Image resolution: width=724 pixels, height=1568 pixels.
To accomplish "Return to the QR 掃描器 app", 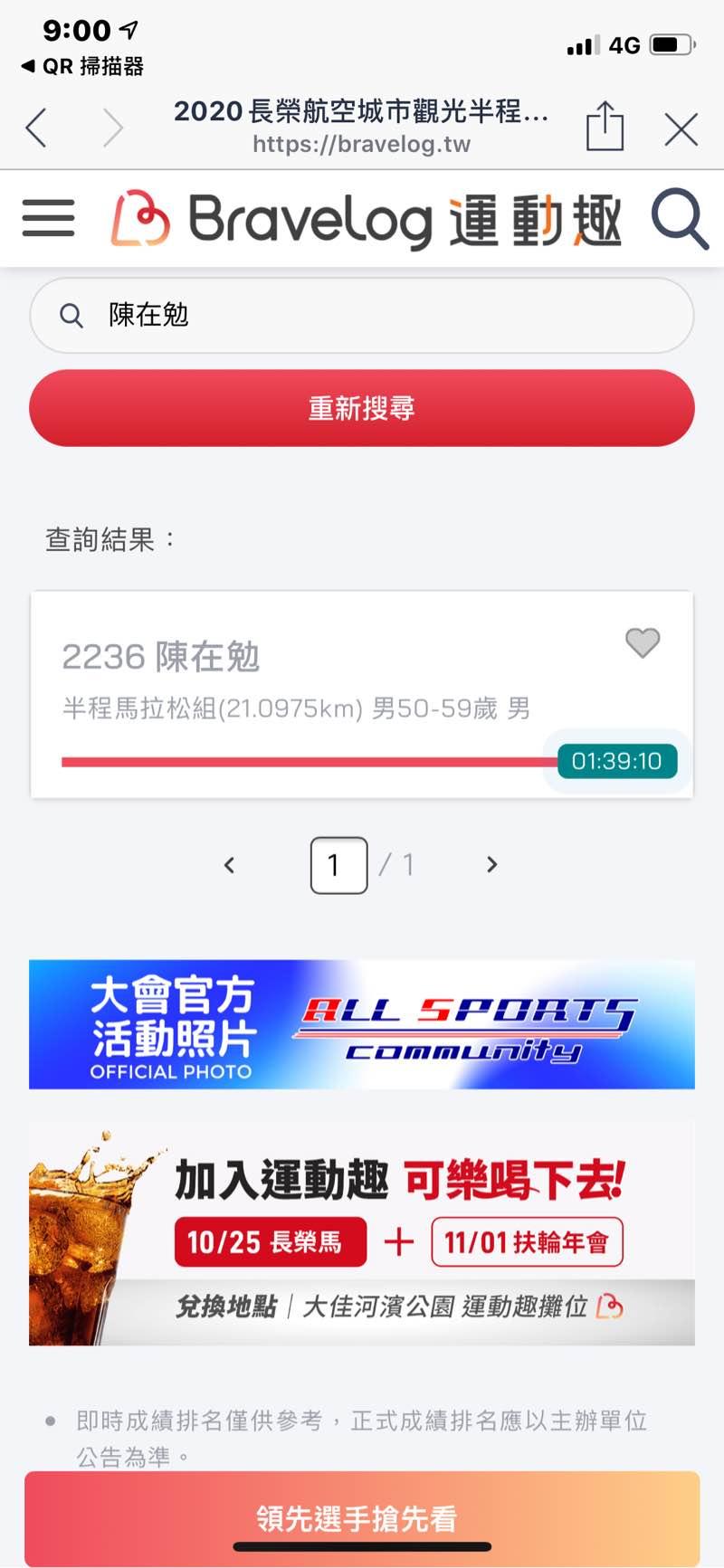I will click(81, 66).
